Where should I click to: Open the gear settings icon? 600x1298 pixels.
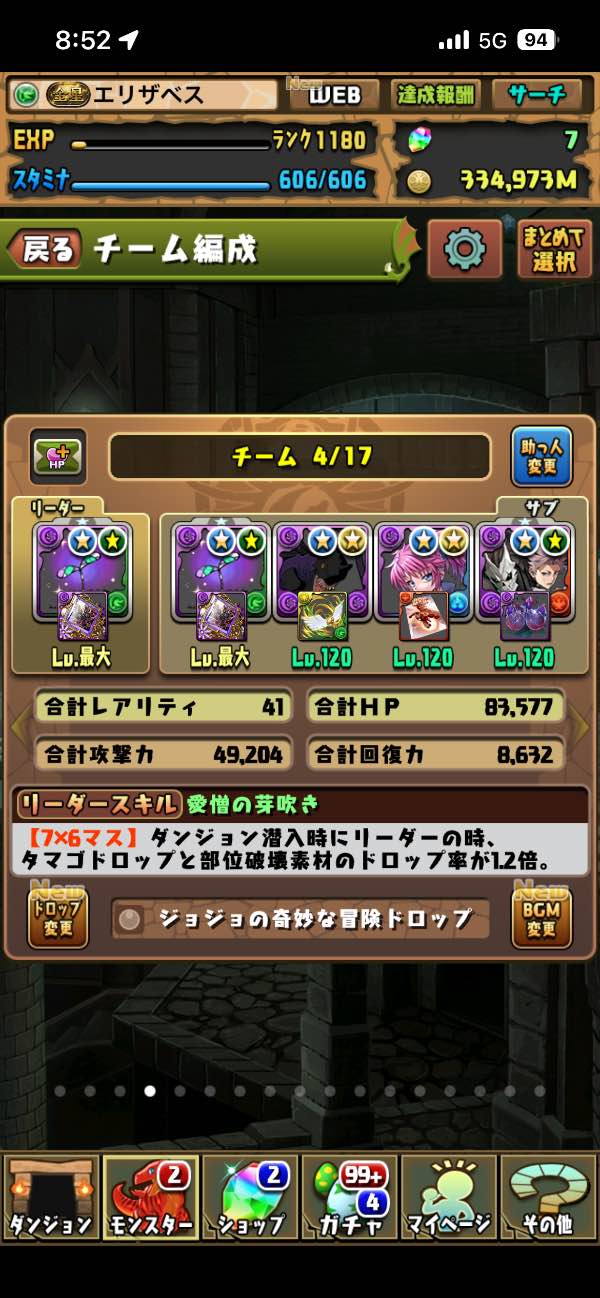[464, 249]
